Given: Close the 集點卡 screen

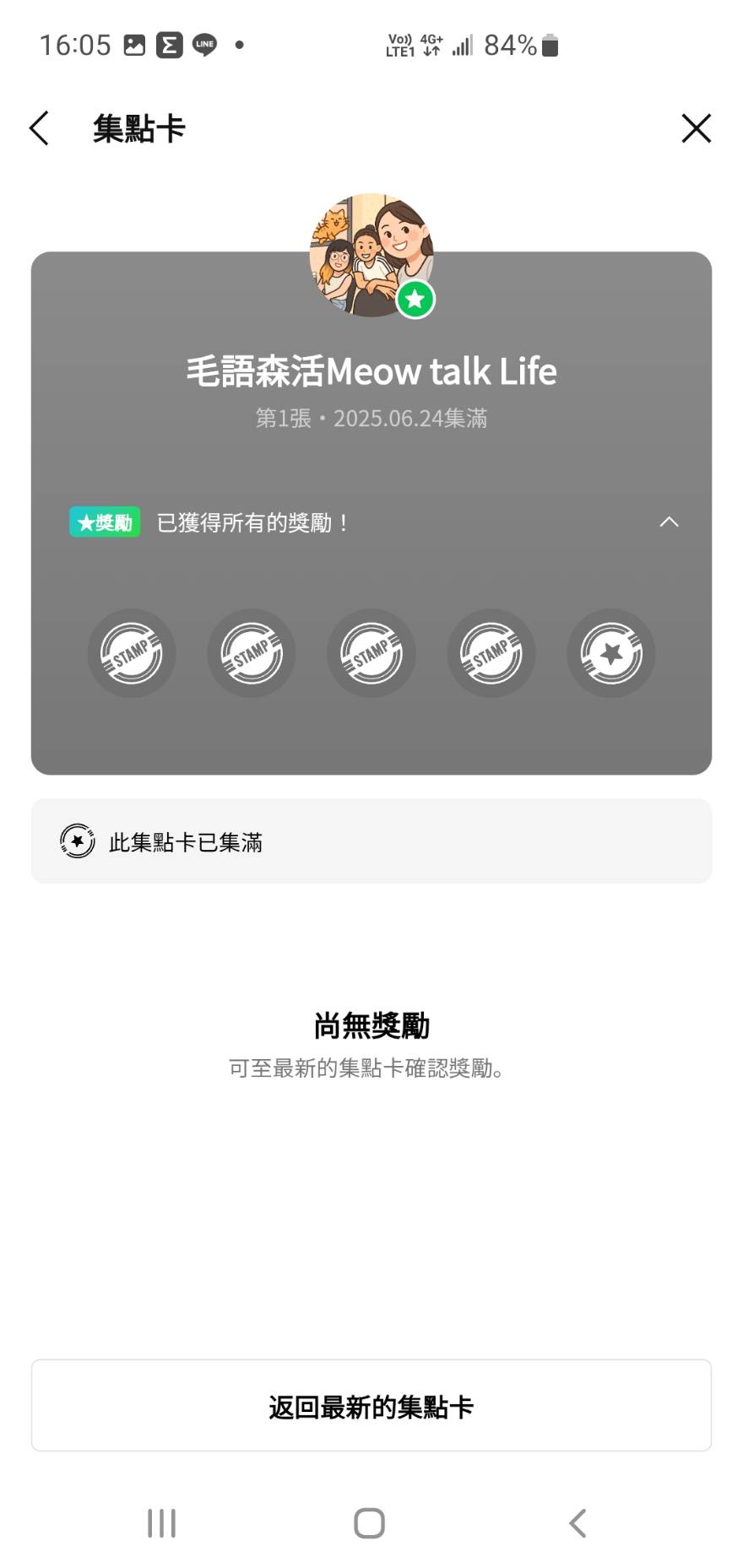Looking at the screenshot, I should tap(696, 128).
